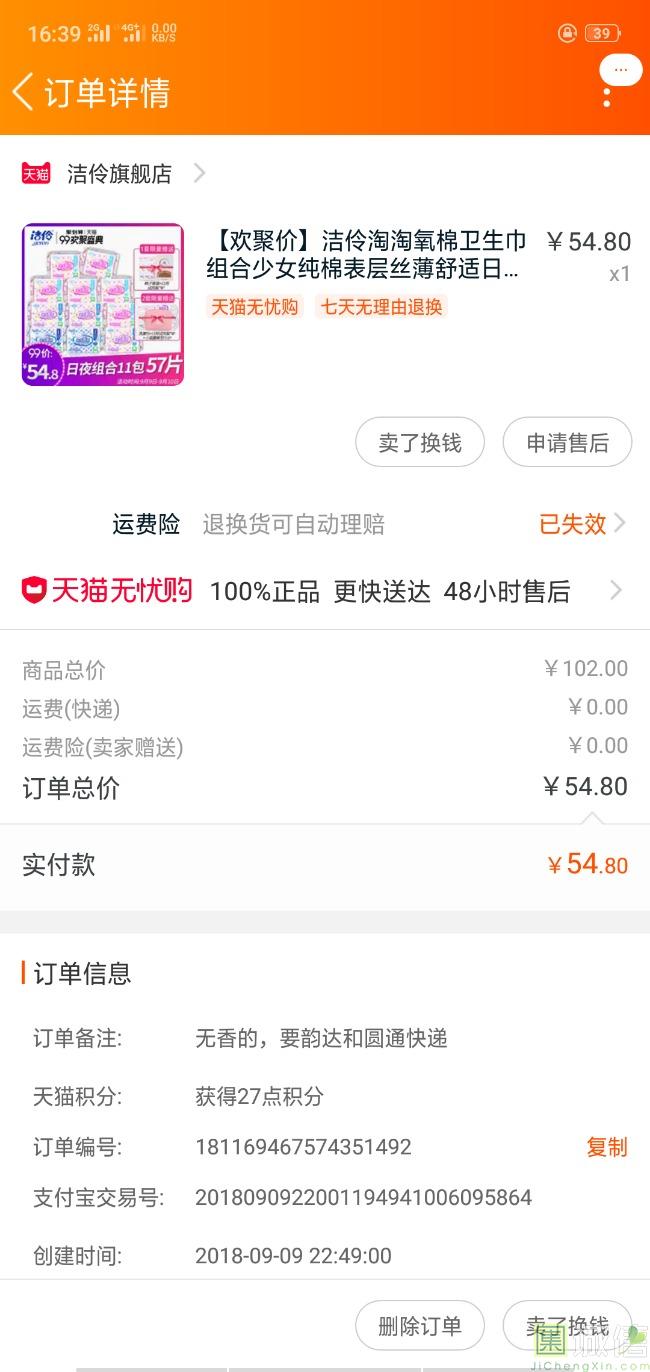This screenshot has width=650, height=1372.
Task: View 天猫无忧购 guarantee details
Action: tap(322, 591)
